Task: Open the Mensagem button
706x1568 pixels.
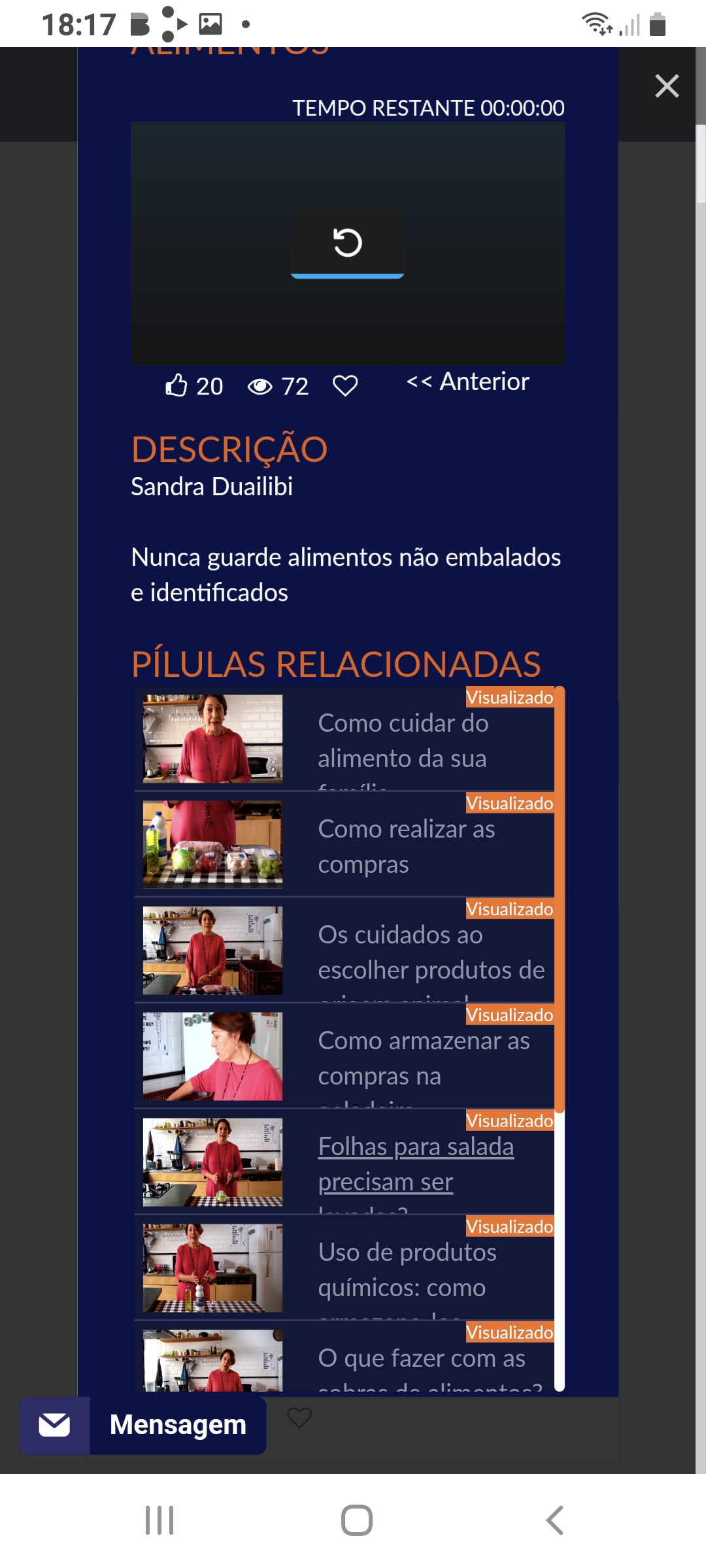Action: [x=143, y=1425]
